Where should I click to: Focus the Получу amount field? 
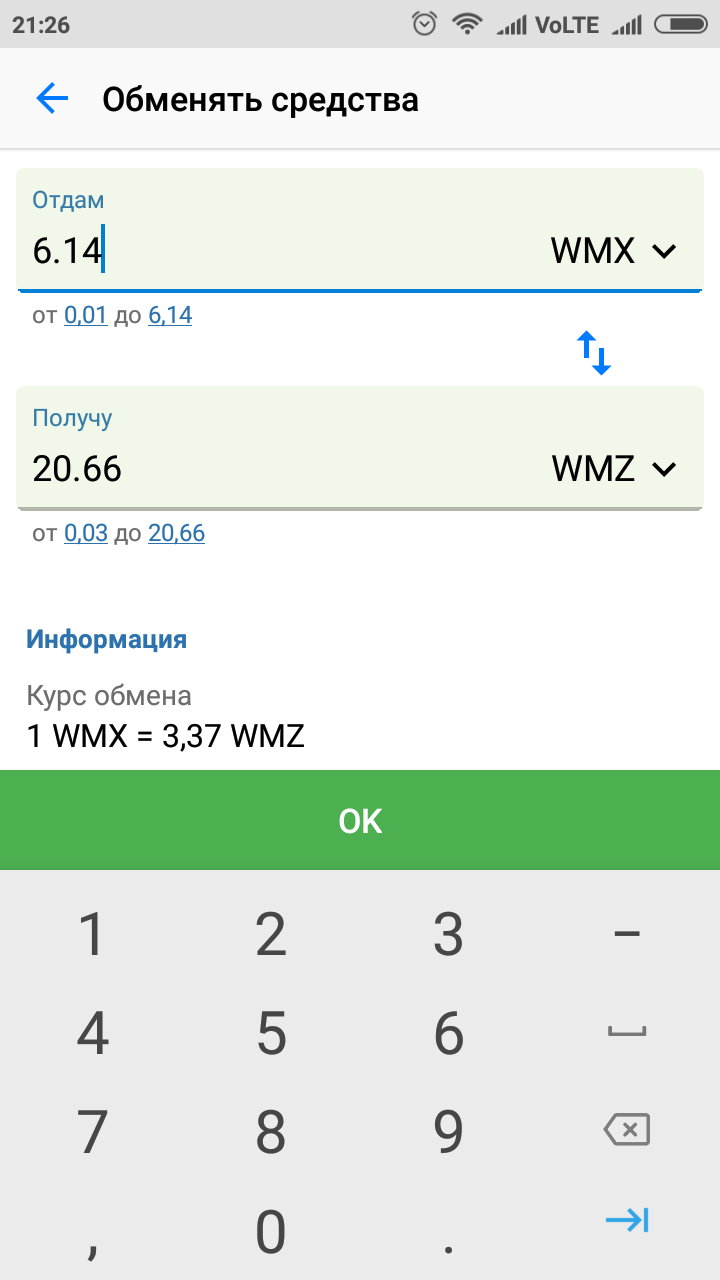(250, 468)
